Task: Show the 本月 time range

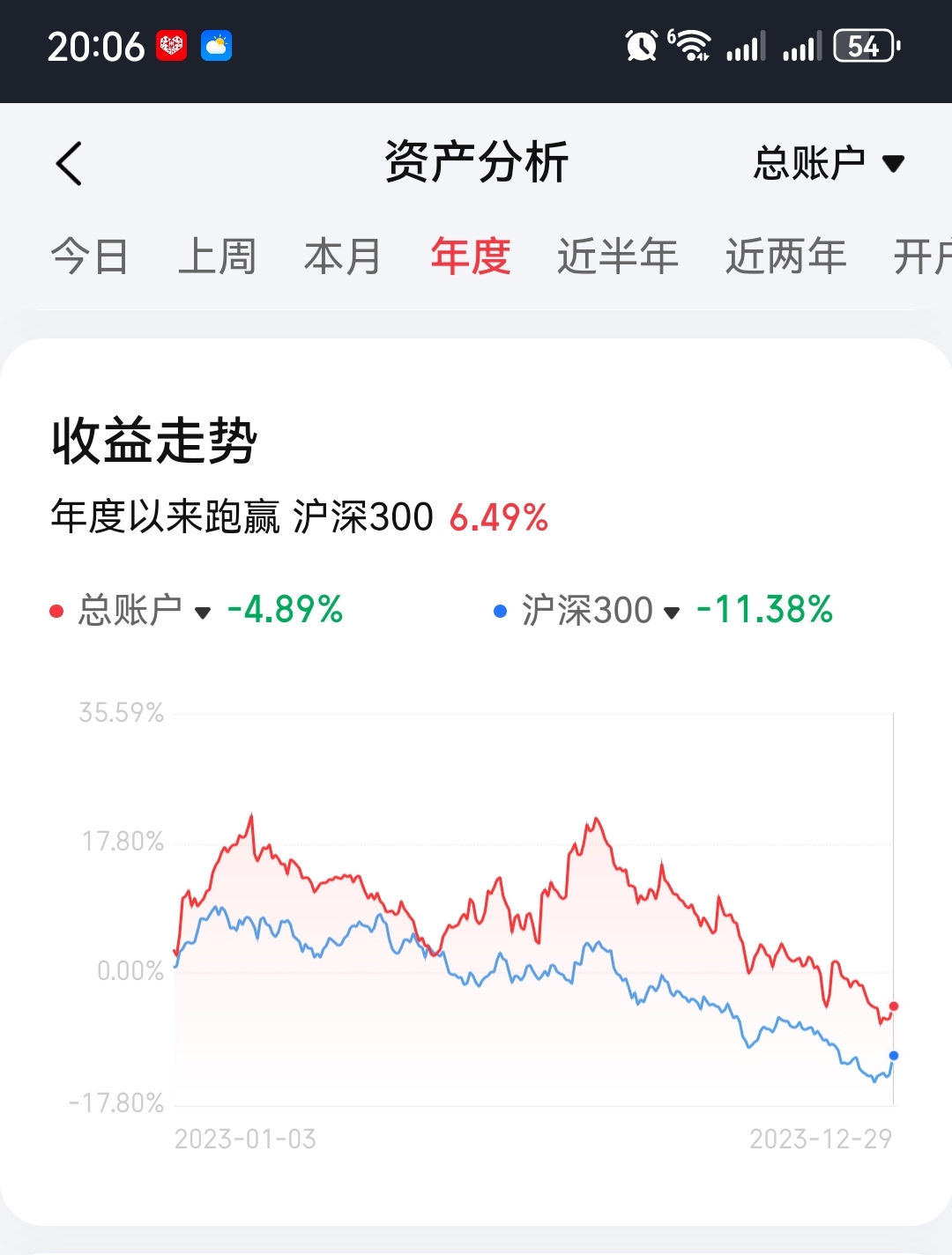Action: 343,256
